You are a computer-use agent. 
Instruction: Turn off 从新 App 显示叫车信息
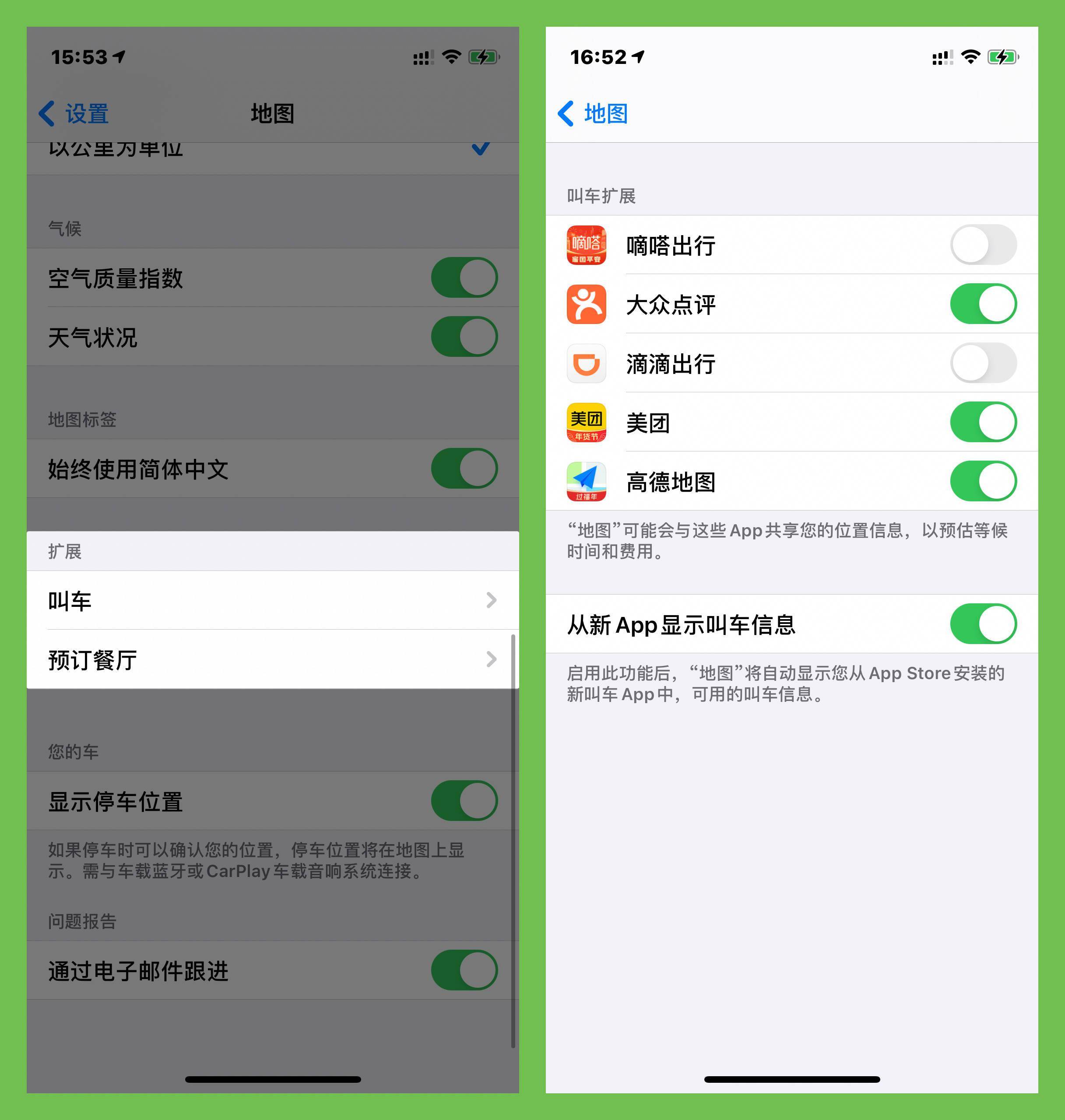(983, 623)
